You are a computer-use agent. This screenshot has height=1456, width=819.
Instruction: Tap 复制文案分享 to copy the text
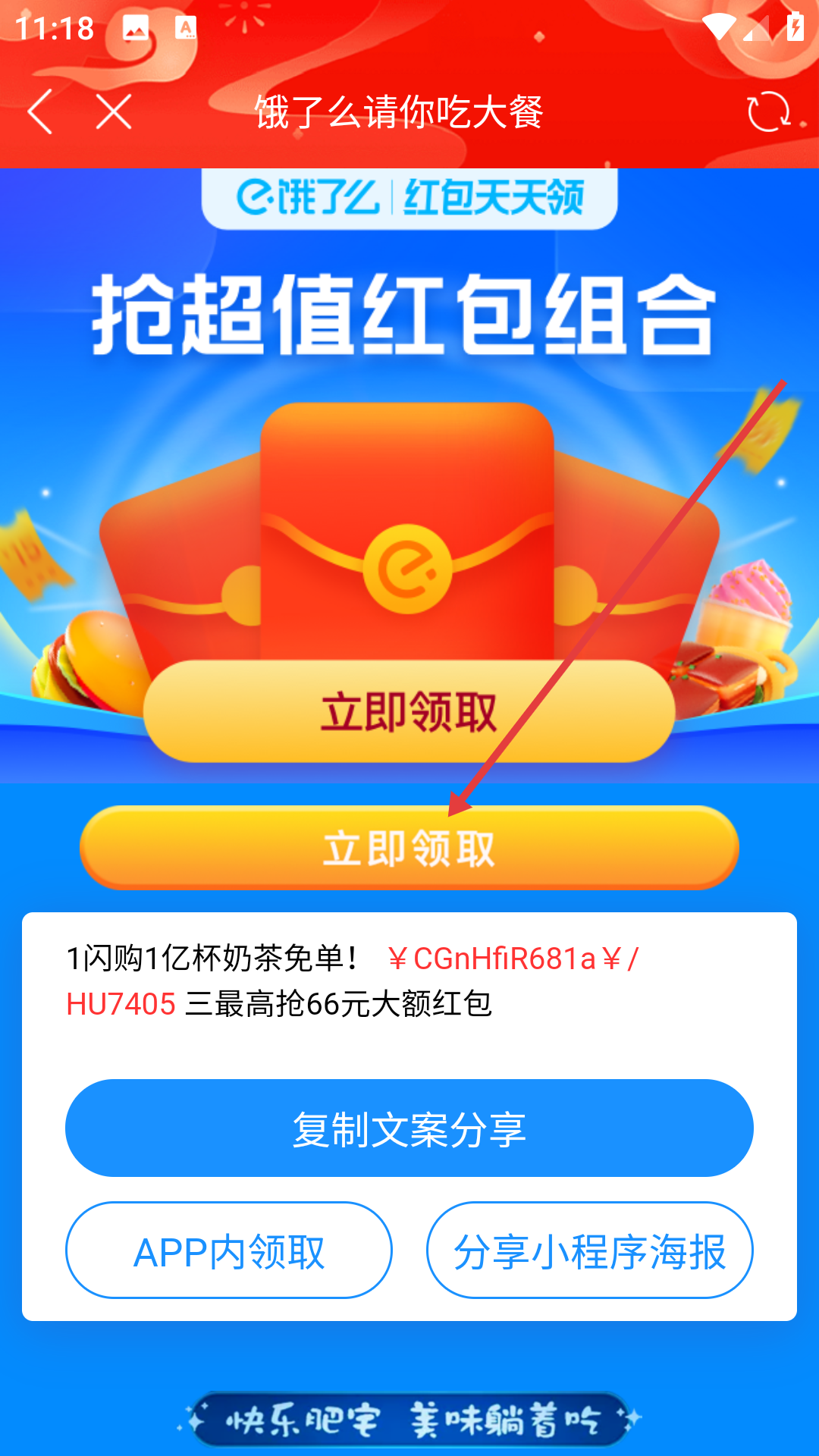409,1128
